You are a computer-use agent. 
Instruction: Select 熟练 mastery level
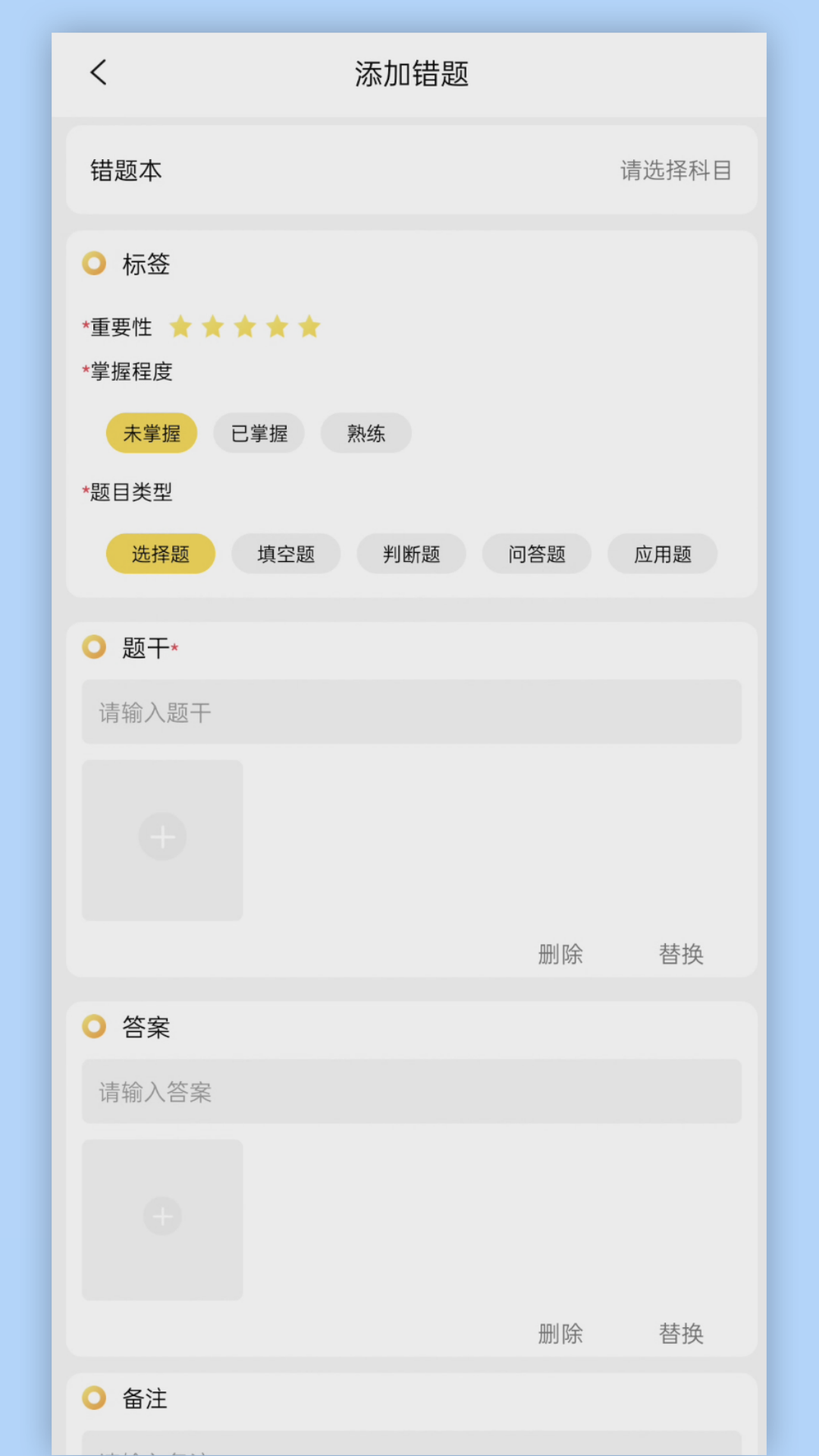tap(366, 432)
